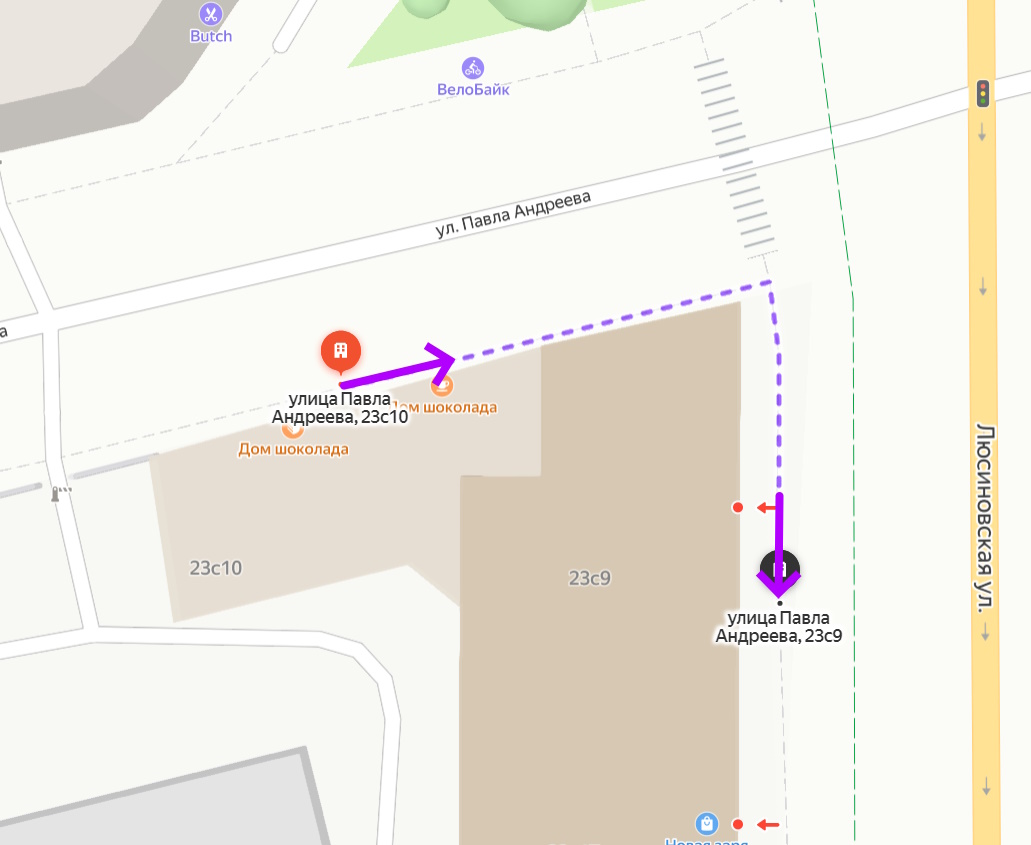This screenshot has width=1031, height=845.
Task: Select the ВелоБайк bike rental point
Action: tap(473, 68)
